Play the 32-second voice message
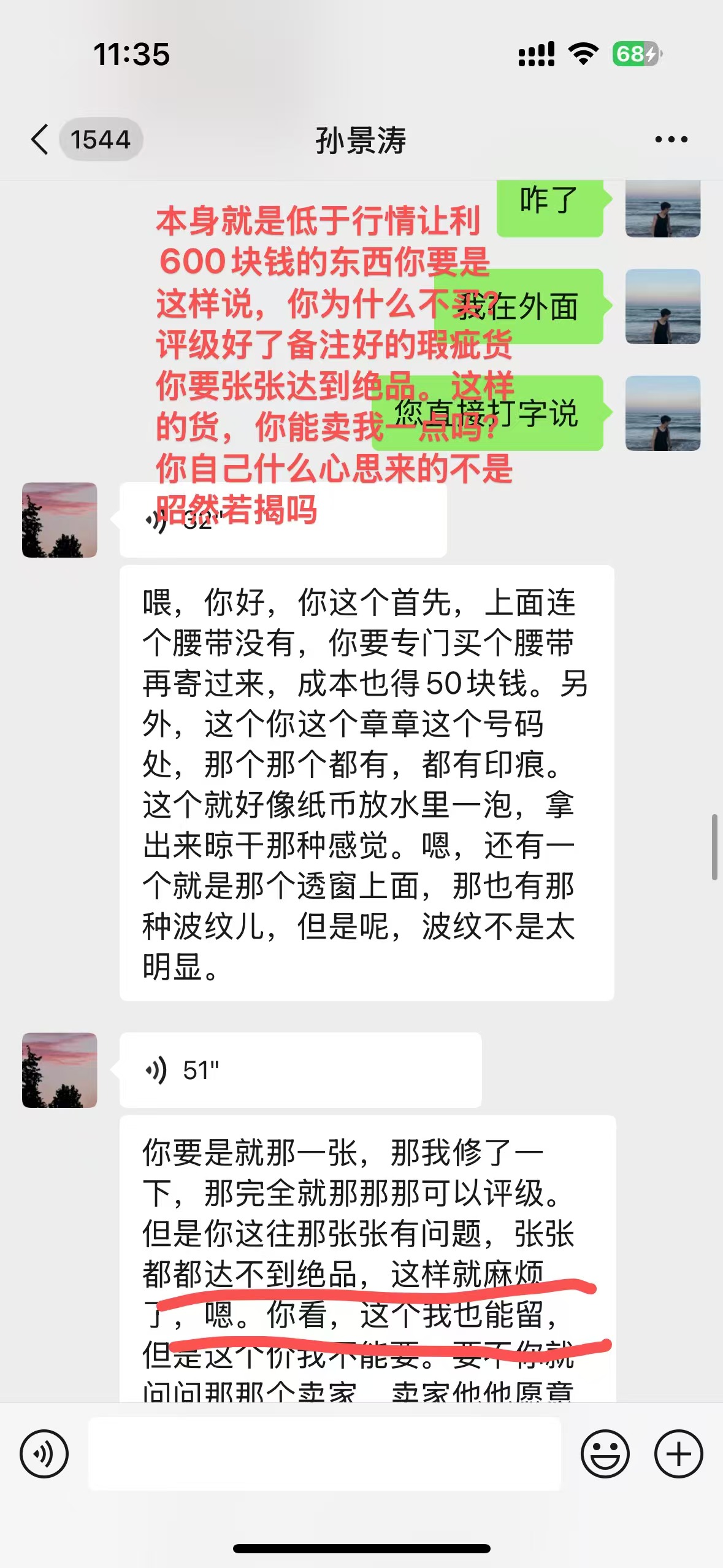Screen dimensions: 723x1568 tap(283, 520)
